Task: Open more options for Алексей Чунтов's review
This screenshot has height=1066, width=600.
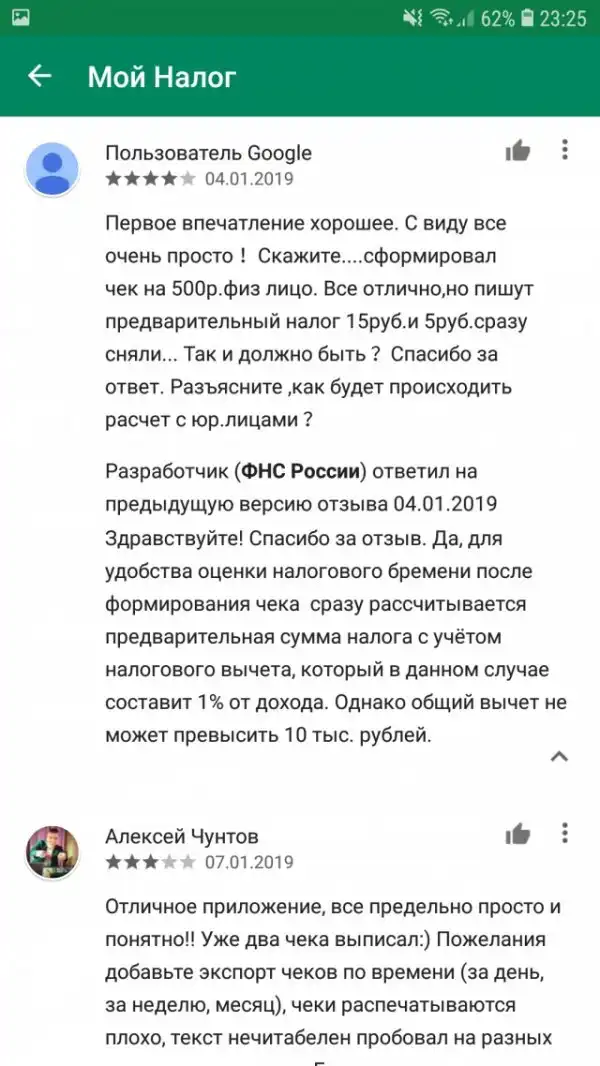Action: pos(565,834)
